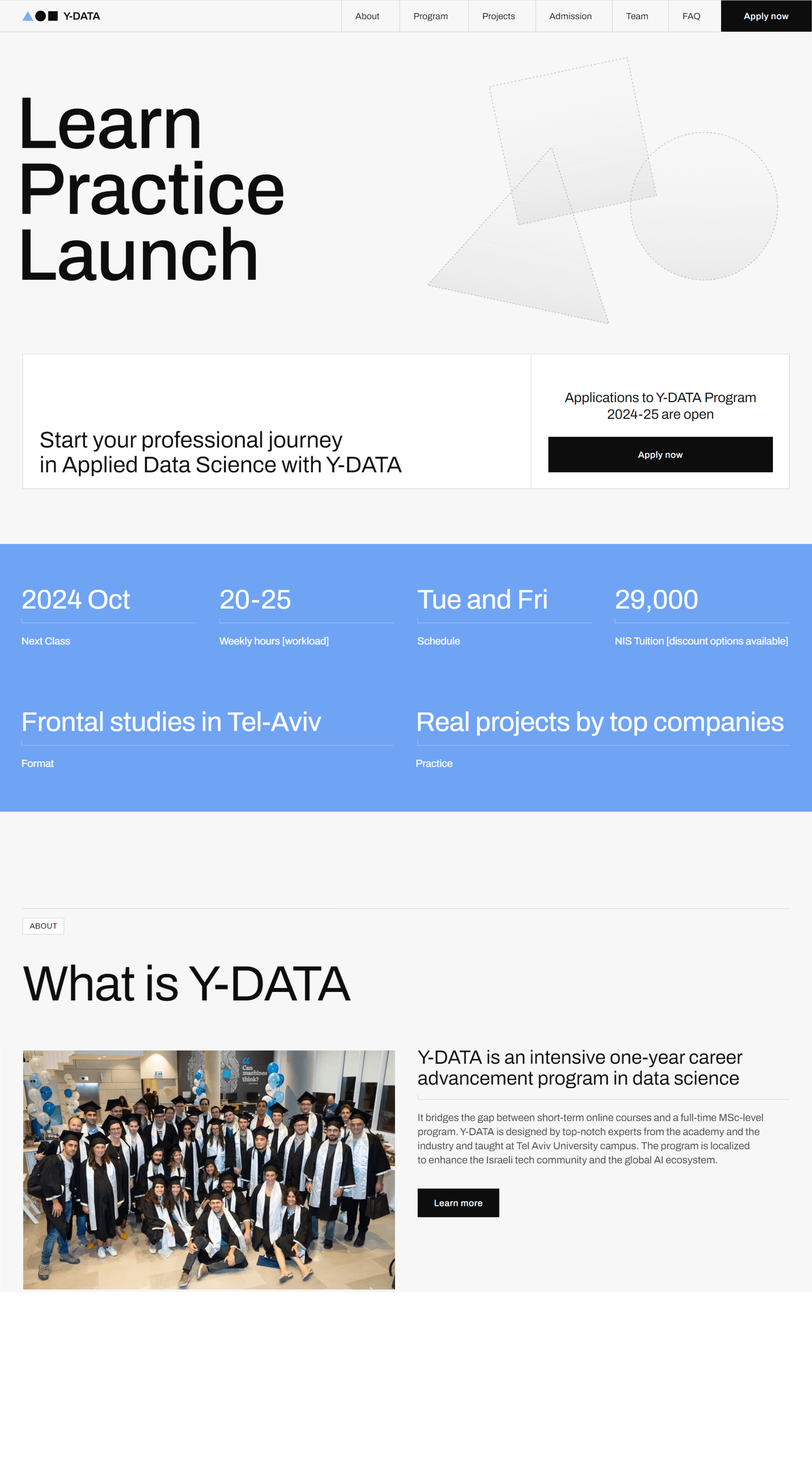The width and height of the screenshot is (812, 1459).
Task: Tap Learn more about Y-DATA
Action: (458, 1202)
